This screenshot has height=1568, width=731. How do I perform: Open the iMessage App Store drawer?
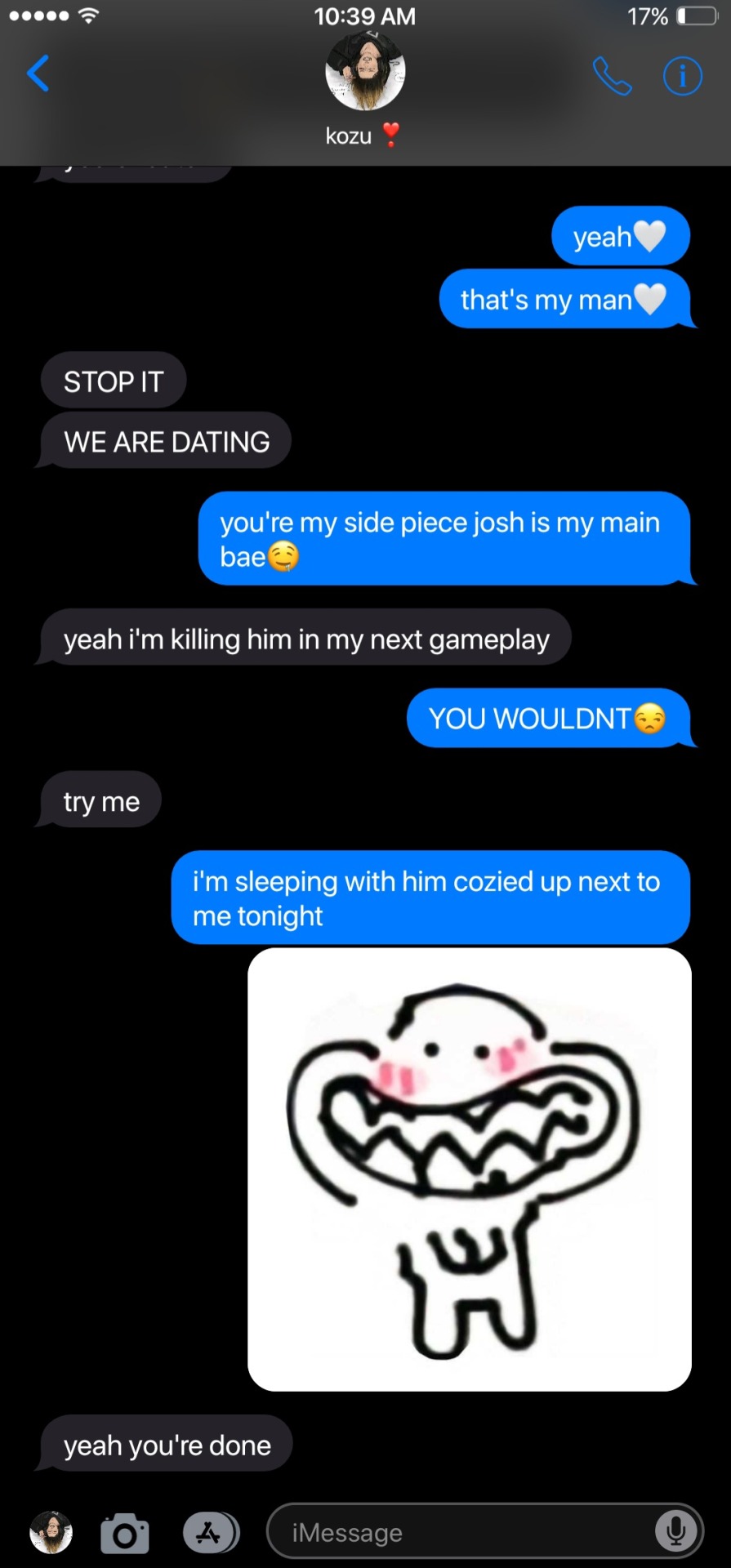pyautogui.click(x=210, y=1533)
